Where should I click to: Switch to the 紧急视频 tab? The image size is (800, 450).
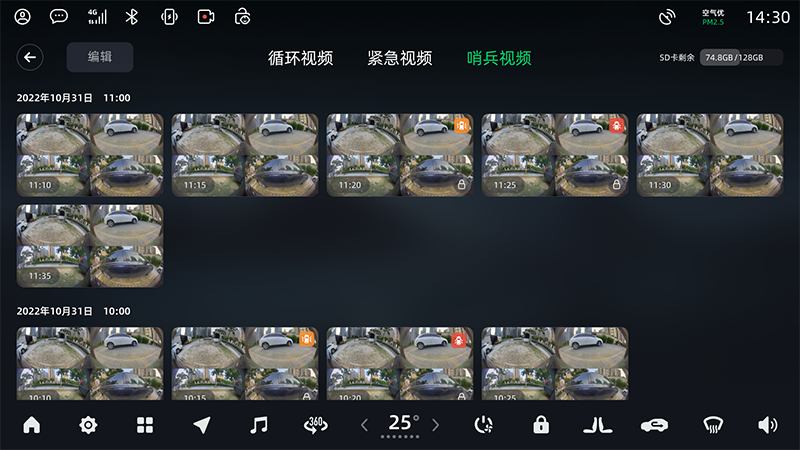(x=400, y=58)
